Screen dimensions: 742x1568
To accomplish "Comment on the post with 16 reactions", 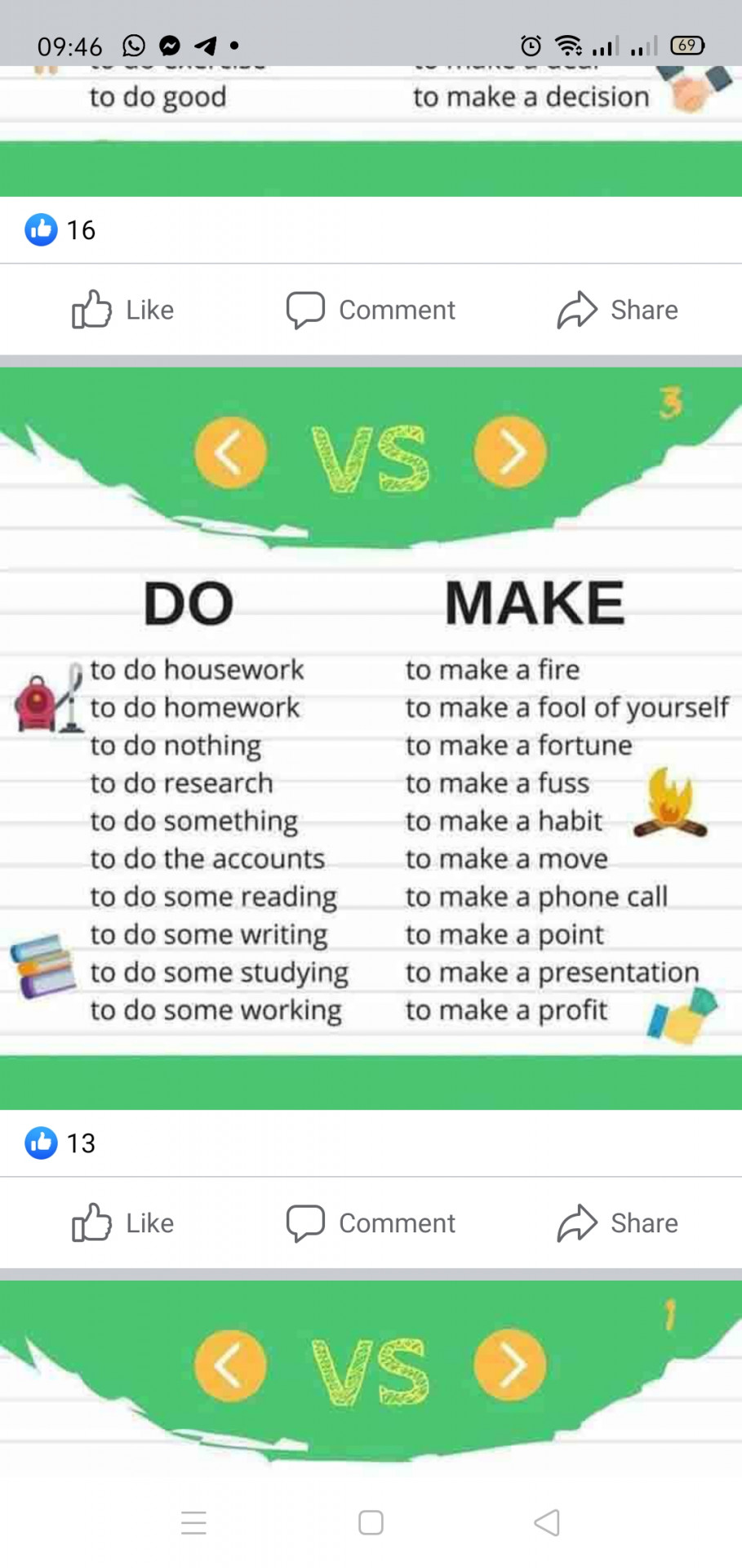I will click(x=371, y=310).
